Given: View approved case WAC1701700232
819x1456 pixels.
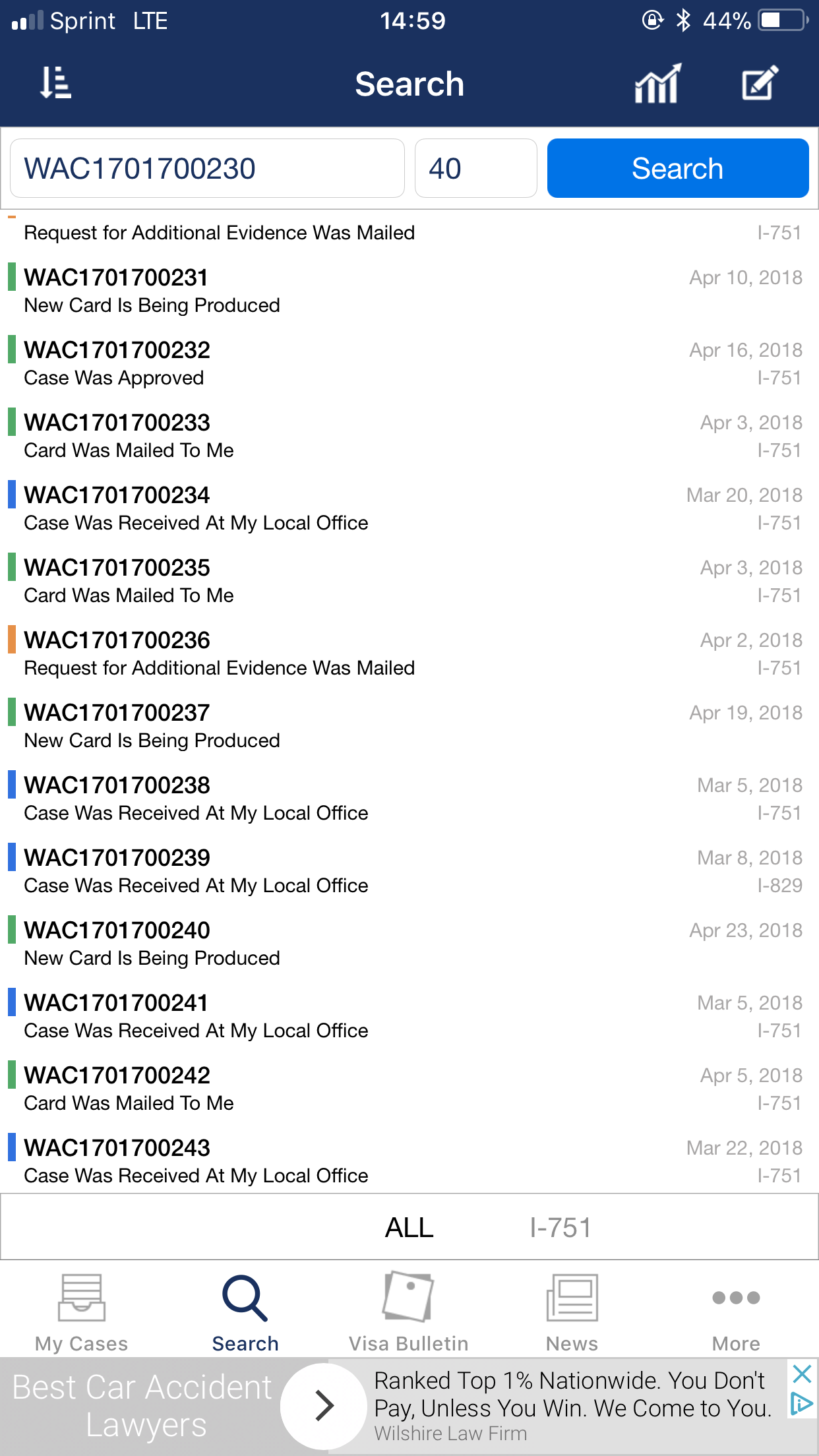Looking at the screenshot, I should (x=409, y=363).
